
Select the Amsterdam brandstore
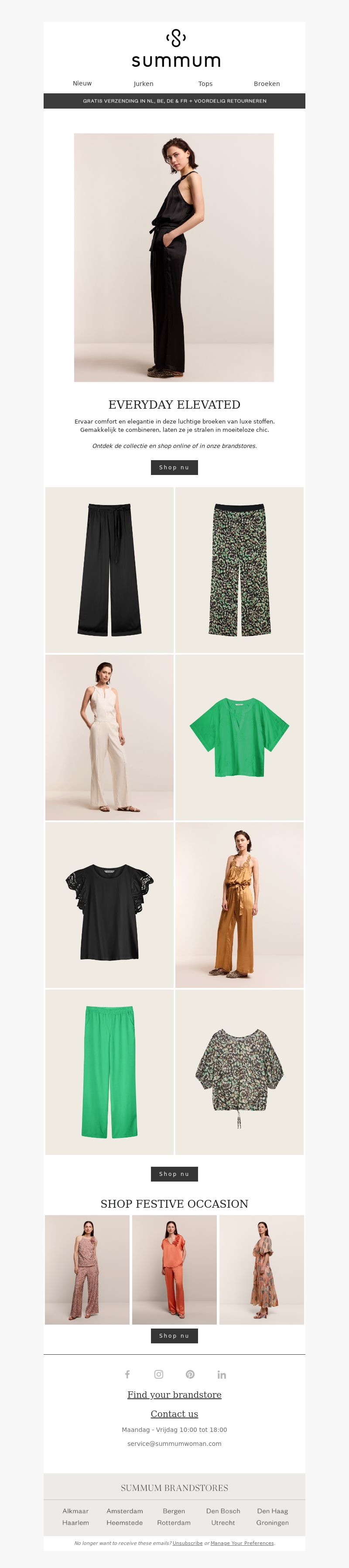125,1511
